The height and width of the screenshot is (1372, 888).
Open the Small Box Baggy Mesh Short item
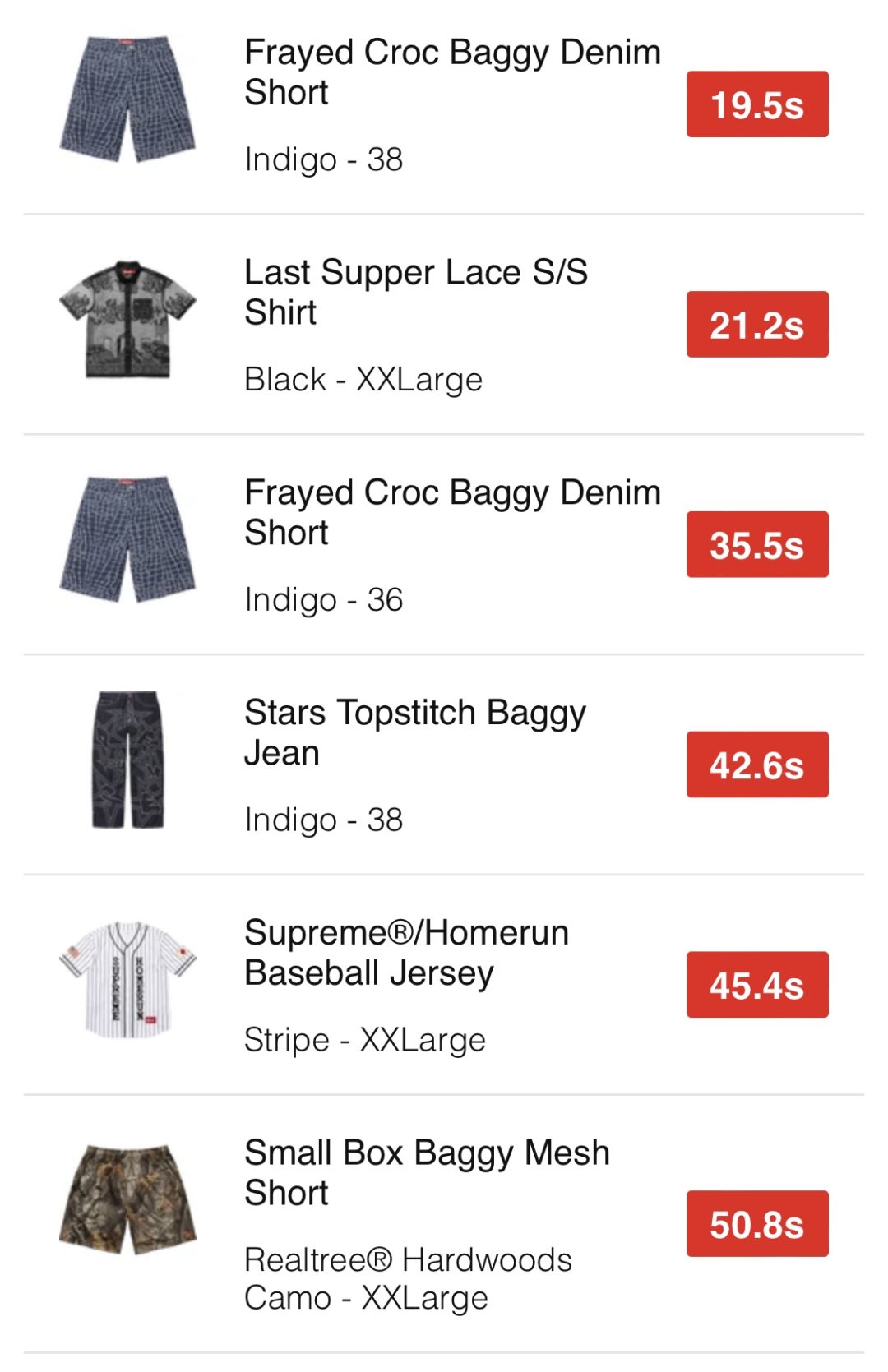[427, 1173]
